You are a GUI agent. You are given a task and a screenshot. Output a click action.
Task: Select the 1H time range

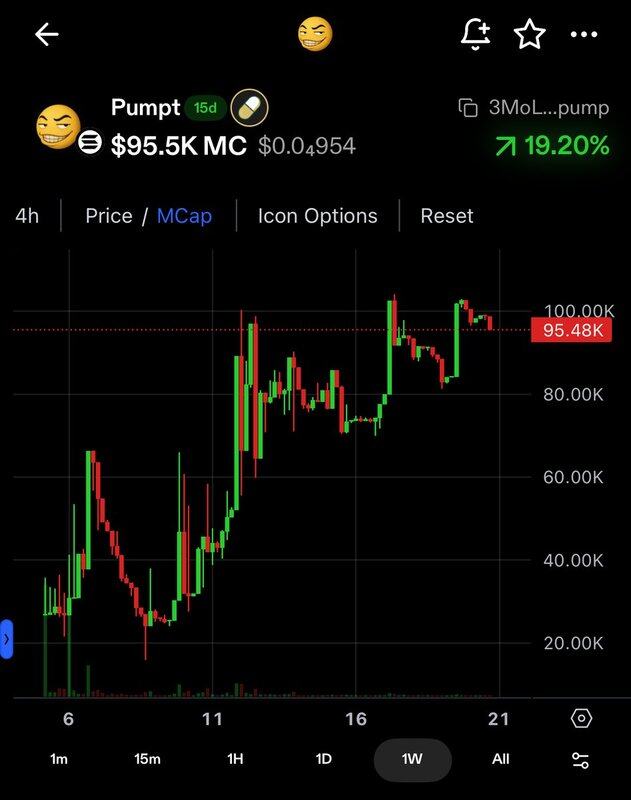click(235, 759)
